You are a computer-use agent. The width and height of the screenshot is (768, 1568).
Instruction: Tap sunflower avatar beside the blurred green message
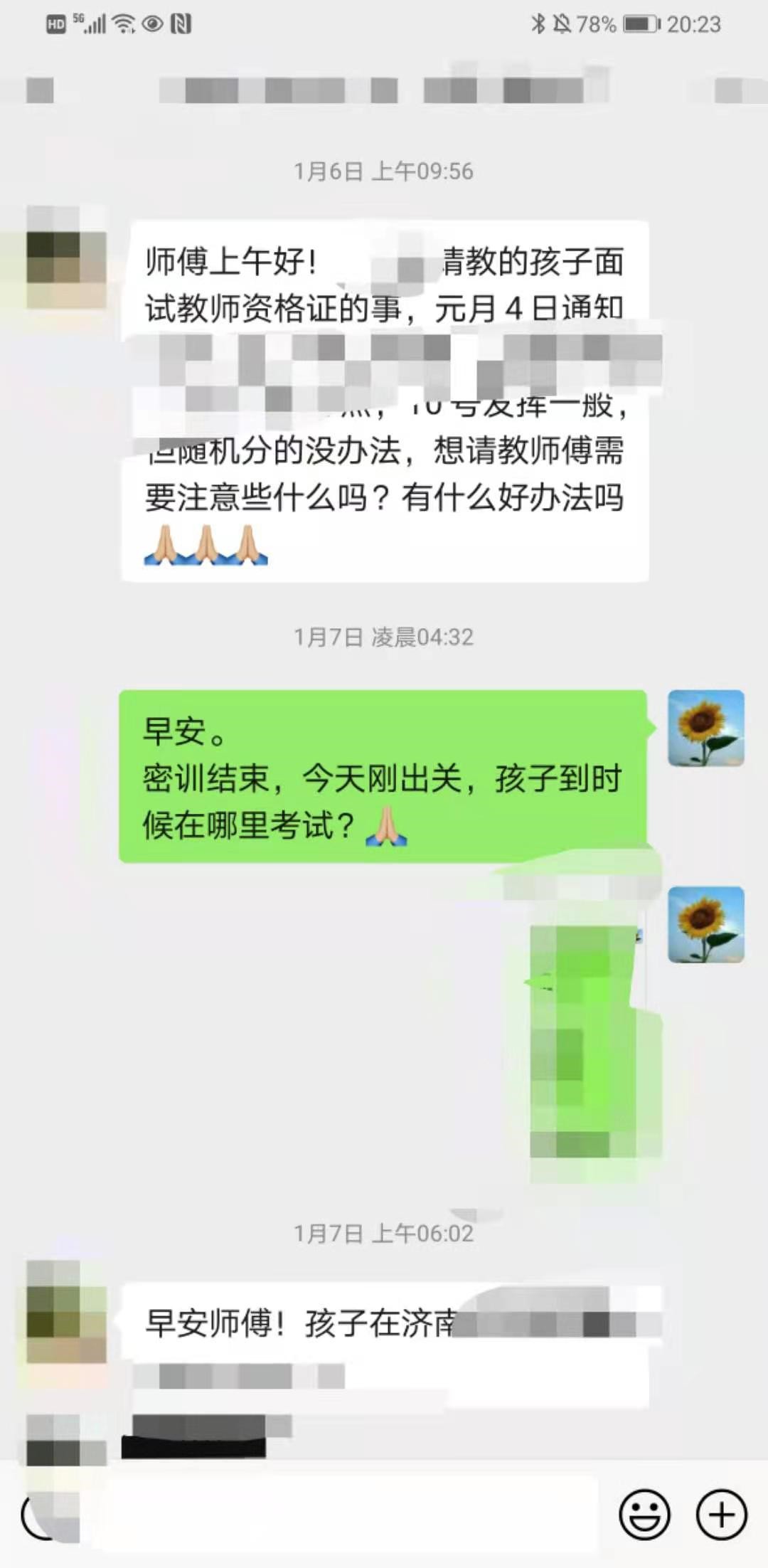coord(706,924)
